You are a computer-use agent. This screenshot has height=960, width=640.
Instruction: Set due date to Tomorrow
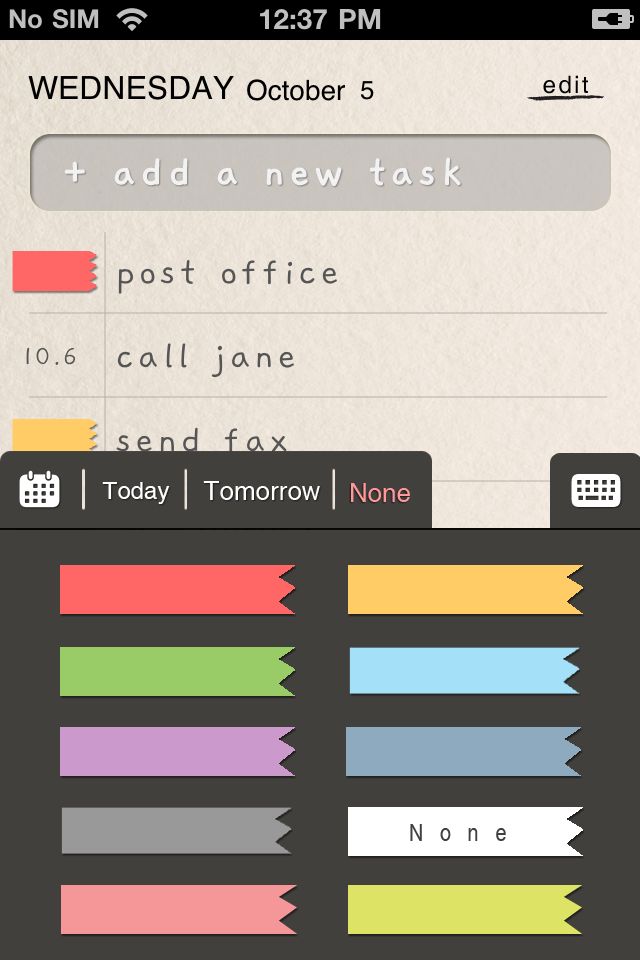coord(261,491)
